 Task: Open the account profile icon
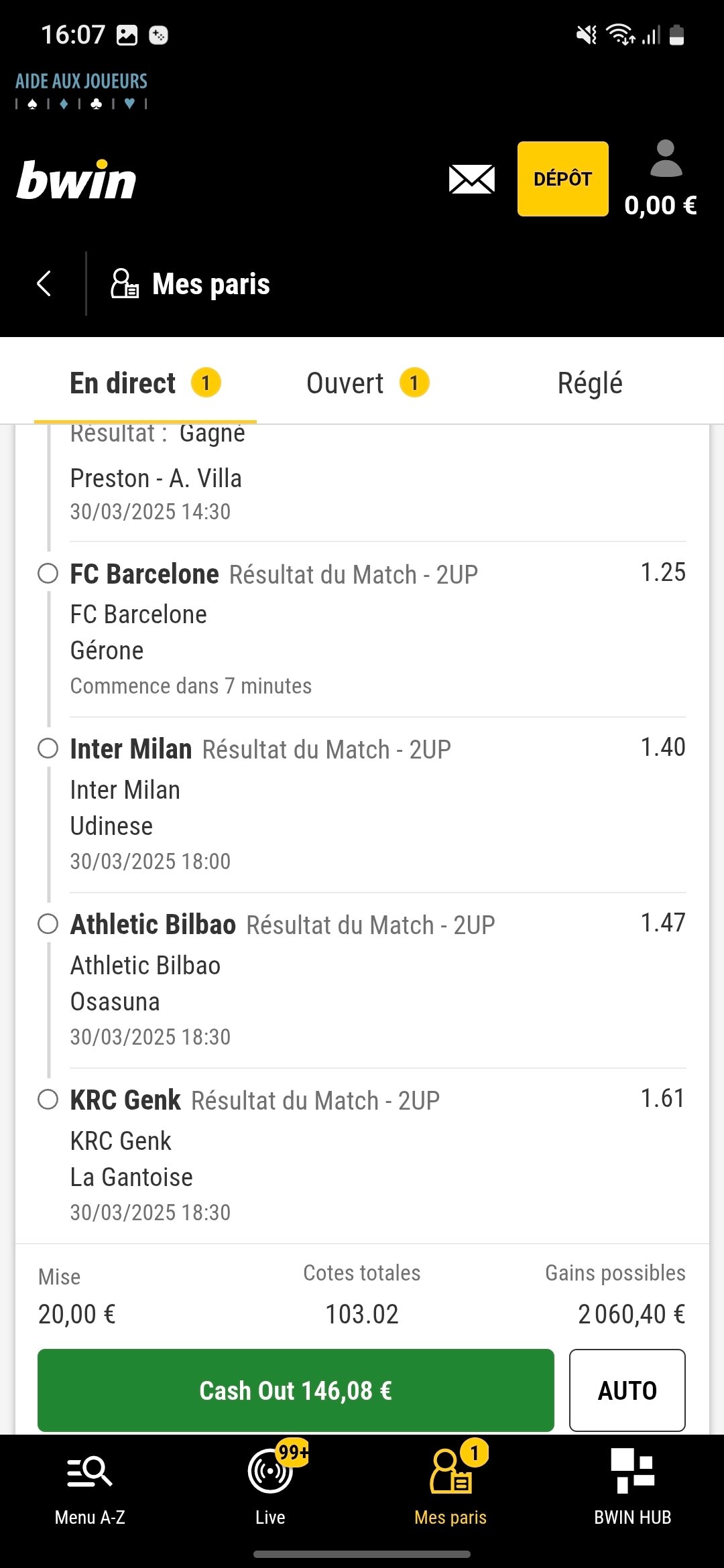coord(666,159)
